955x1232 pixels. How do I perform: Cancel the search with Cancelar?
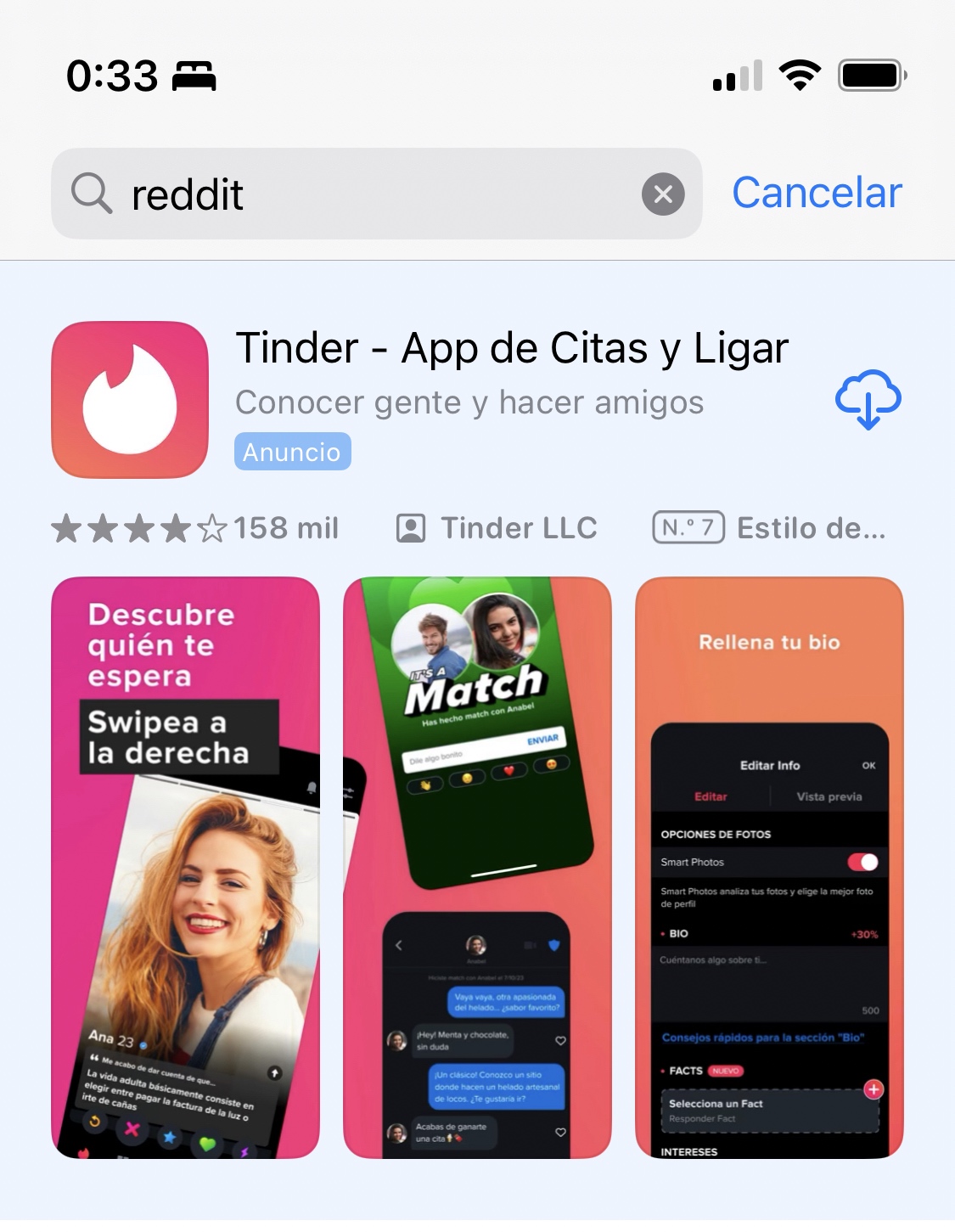point(816,193)
